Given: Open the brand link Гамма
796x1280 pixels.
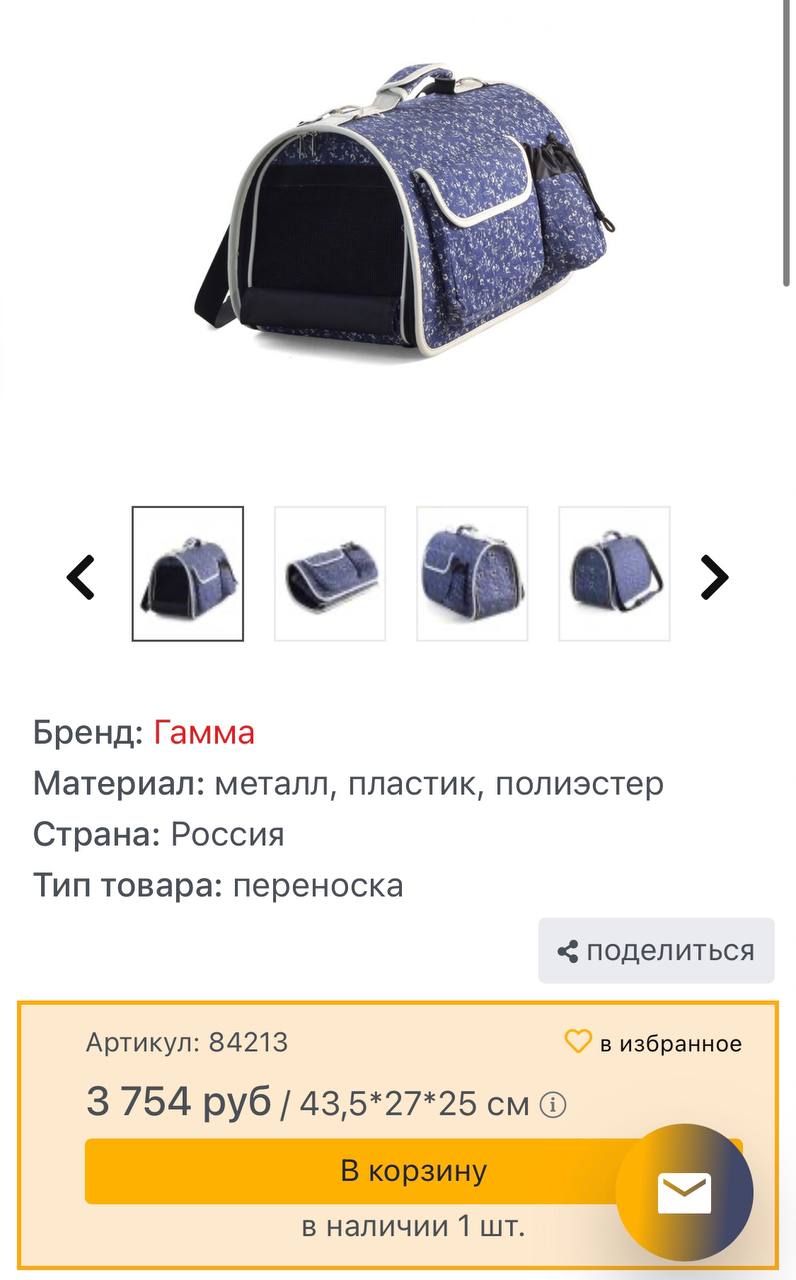Looking at the screenshot, I should (x=204, y=732).
